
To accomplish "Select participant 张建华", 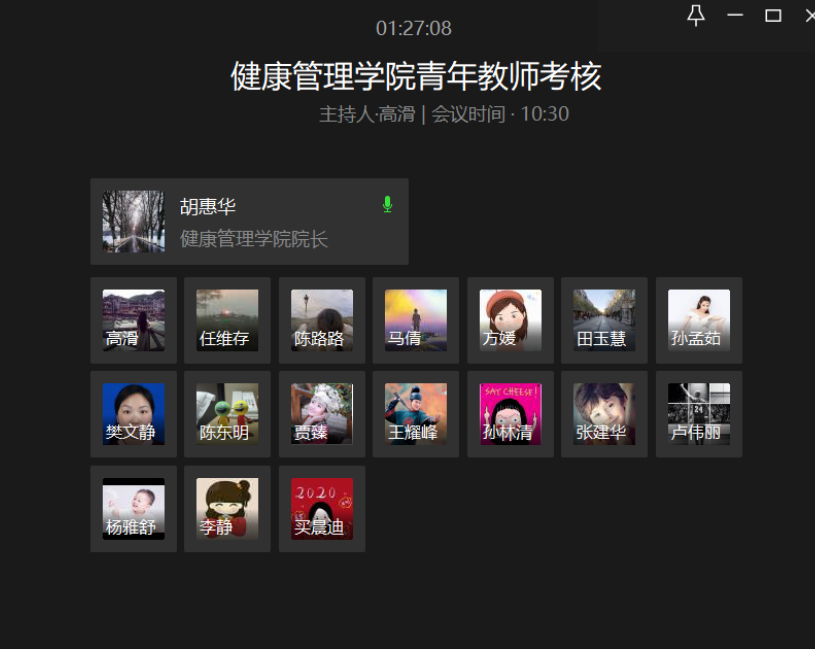I will click(604, 414).
